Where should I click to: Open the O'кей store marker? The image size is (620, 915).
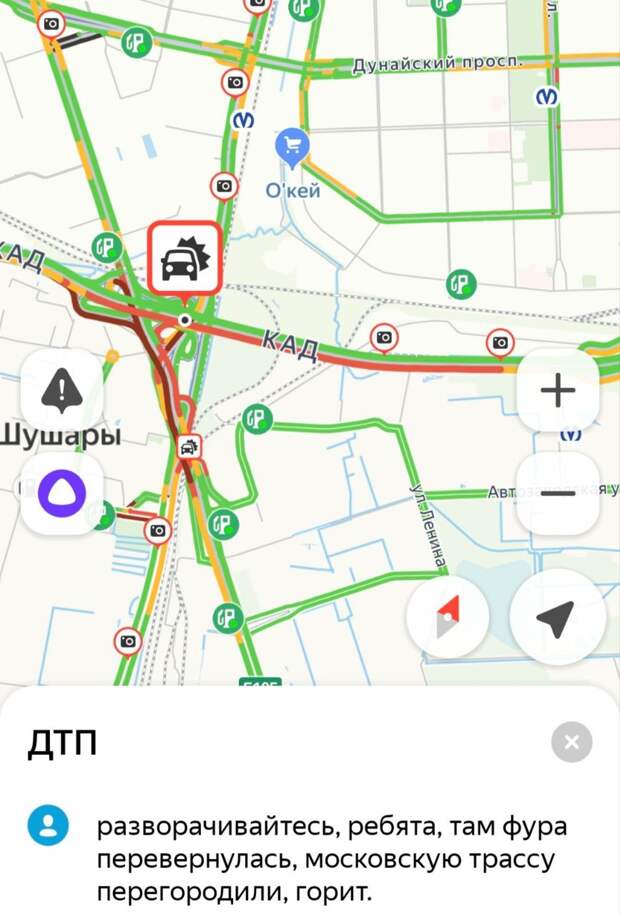[x=292, y=149]
